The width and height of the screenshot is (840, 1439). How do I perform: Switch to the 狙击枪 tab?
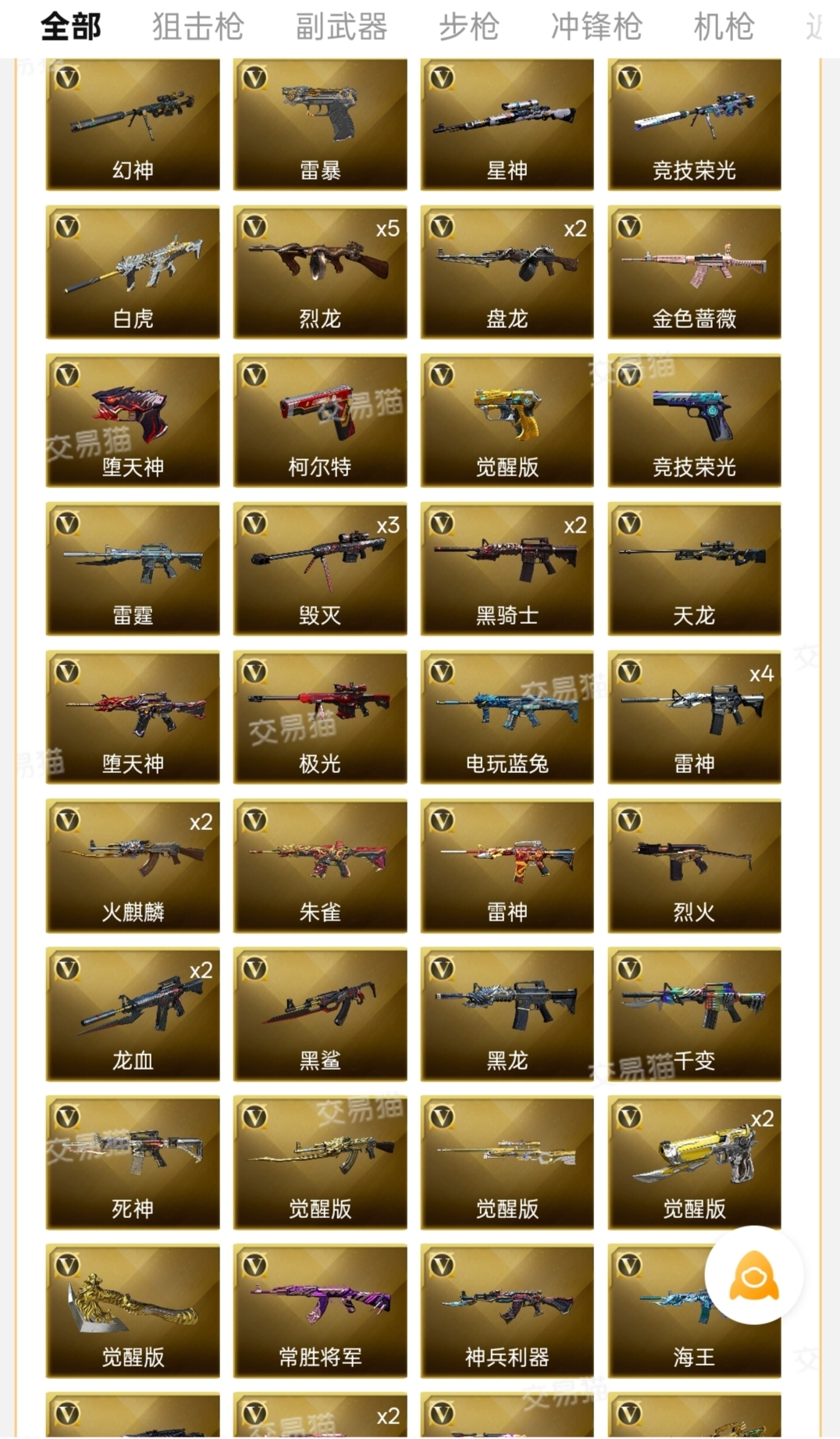click(x=198, y=27)
